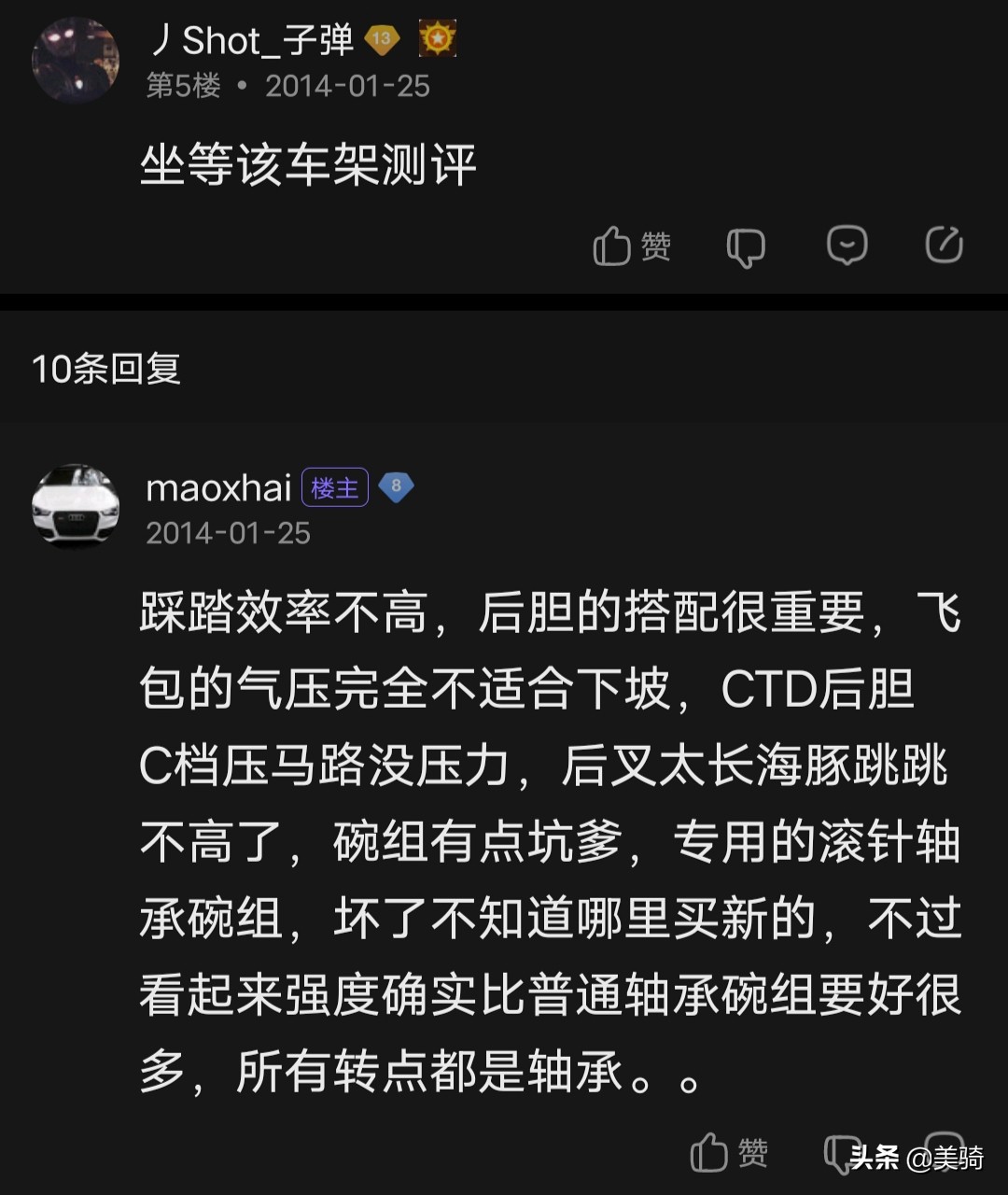Tap the avatar photo of 丿Shot_子弹
Image resolution: width=1008 pixels, height=1195 pixels.
pyautogui.click(x=75, y=60)
